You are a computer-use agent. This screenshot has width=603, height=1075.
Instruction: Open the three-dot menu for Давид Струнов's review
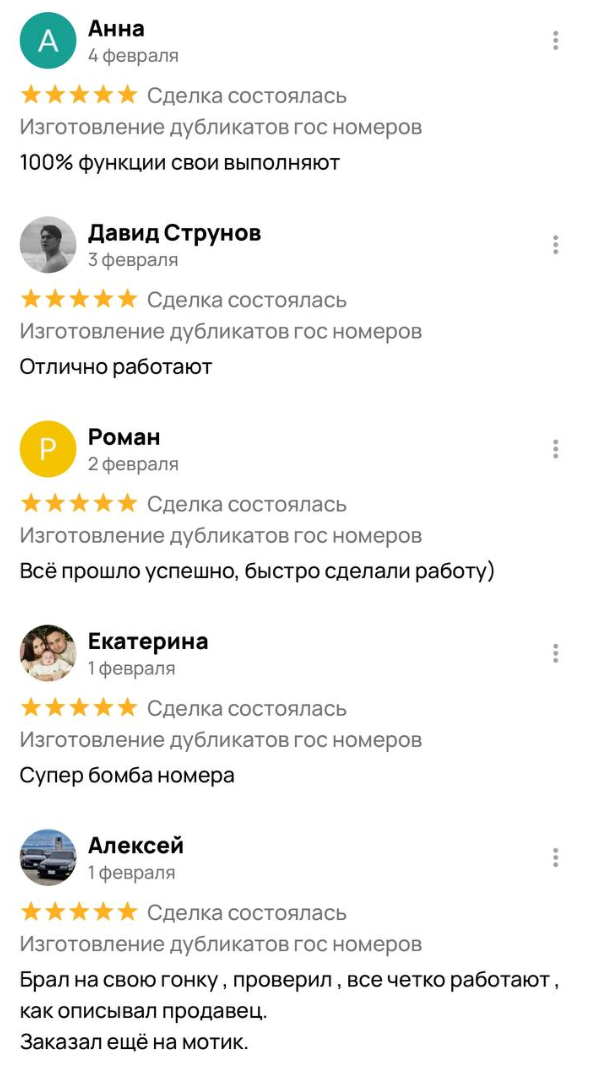[x=555, y=245]
